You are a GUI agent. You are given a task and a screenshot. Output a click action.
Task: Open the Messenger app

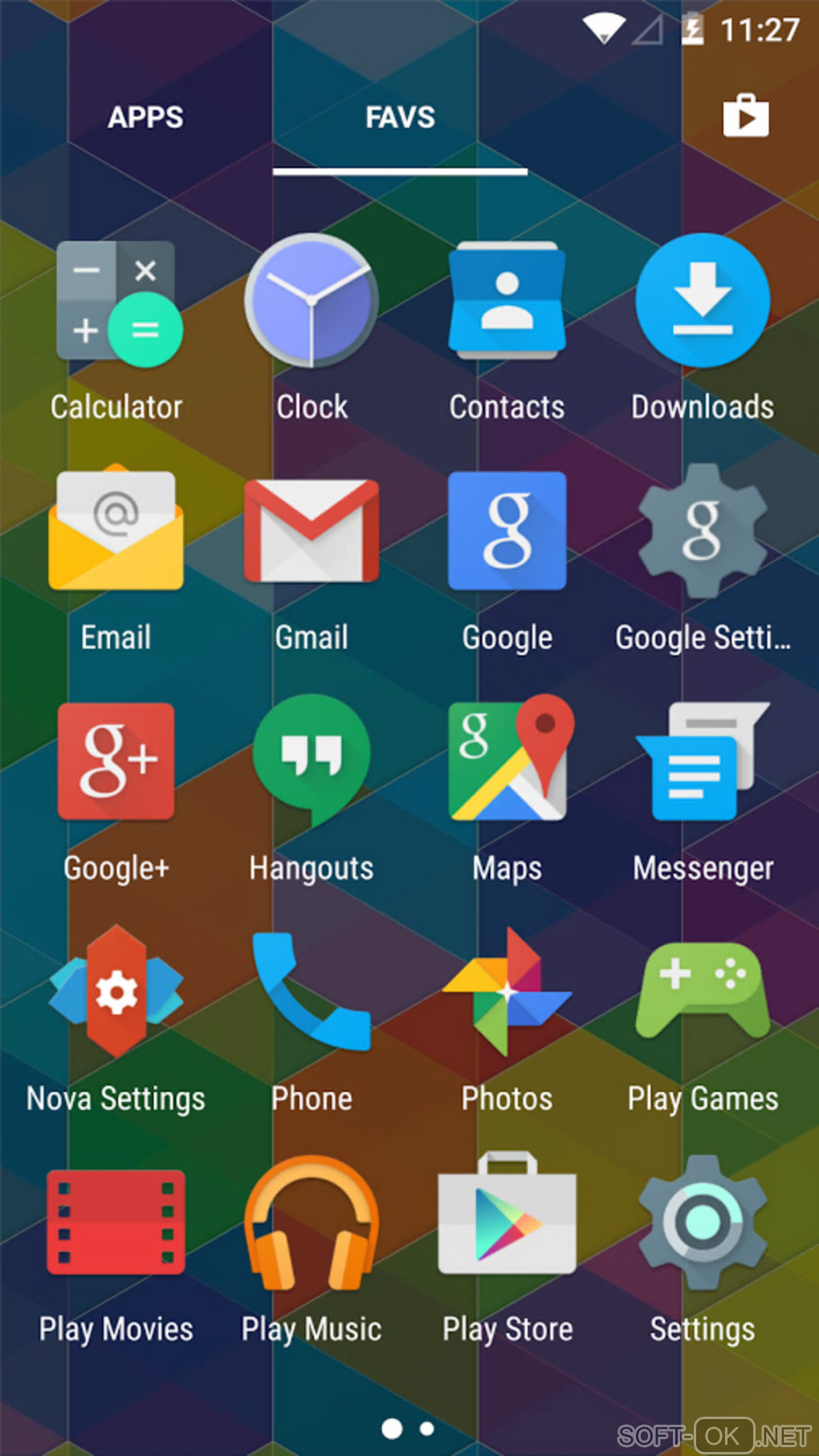pos(703,761)
